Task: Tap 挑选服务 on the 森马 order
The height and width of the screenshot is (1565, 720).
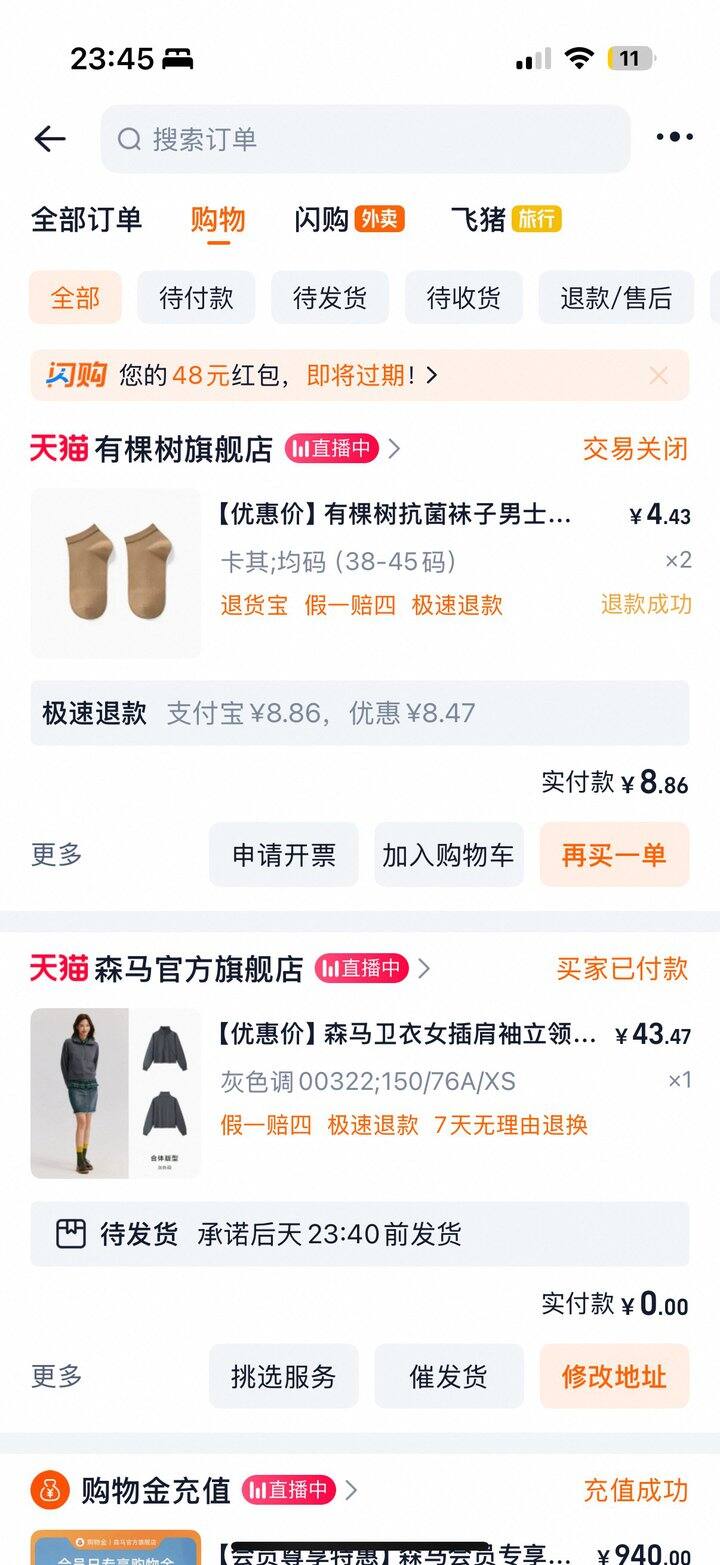Action: pyautogui.click(x=284, y=1376)
